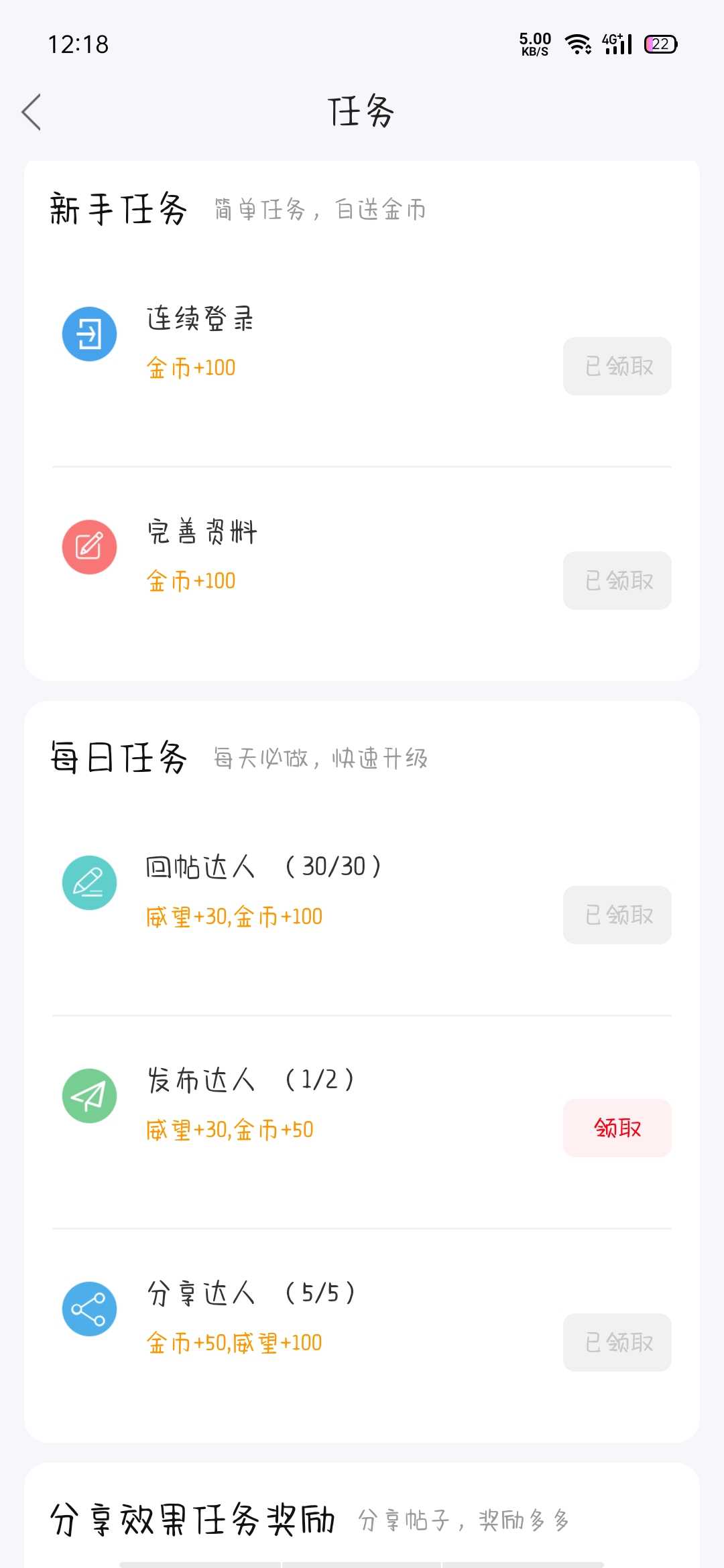Claim the 发布达人 reward with 领取
This screenshot has width=724, height=1568.
point(617,1128)
